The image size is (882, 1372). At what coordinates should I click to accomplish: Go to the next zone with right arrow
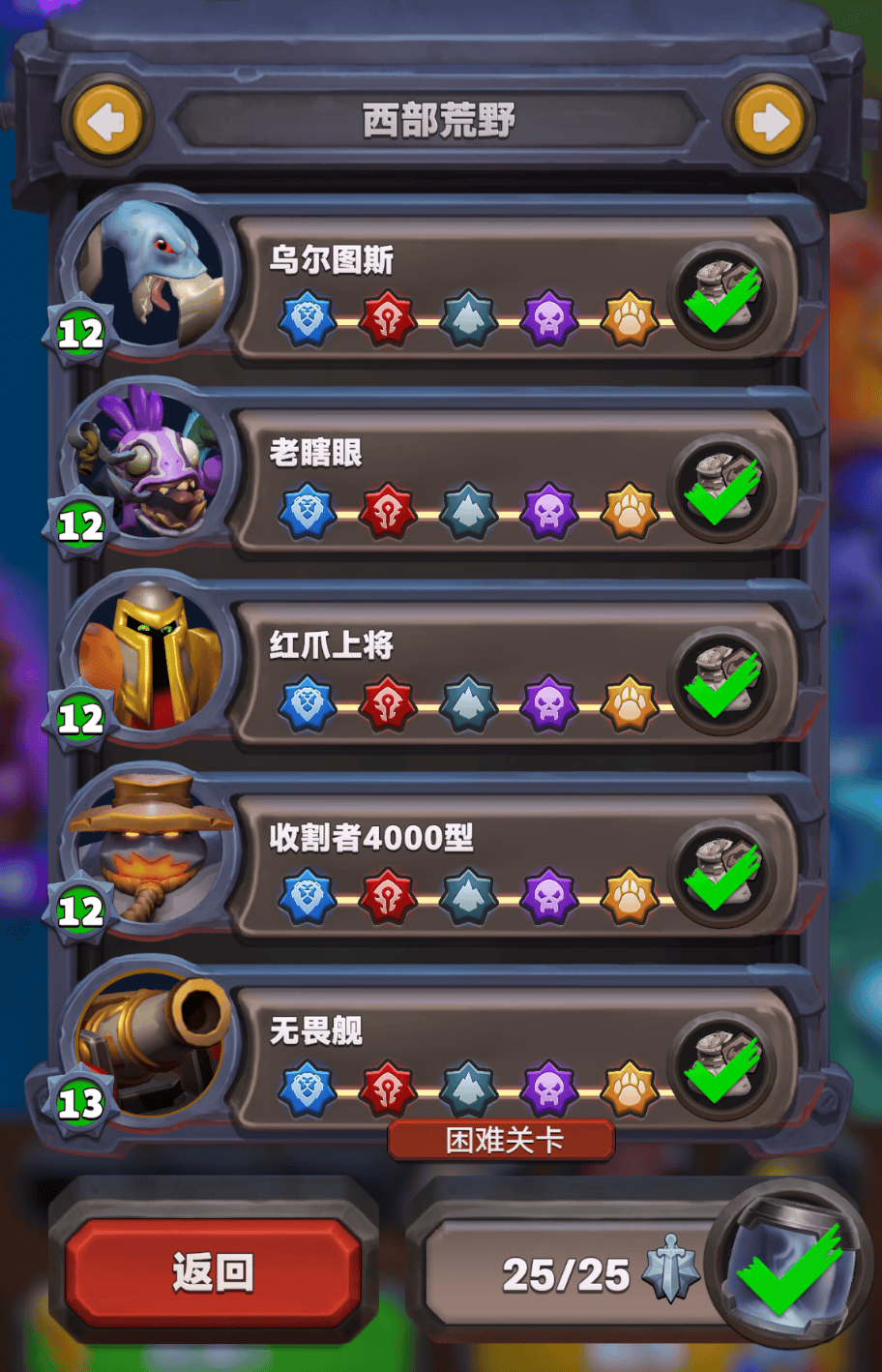(x=770, y=122)
